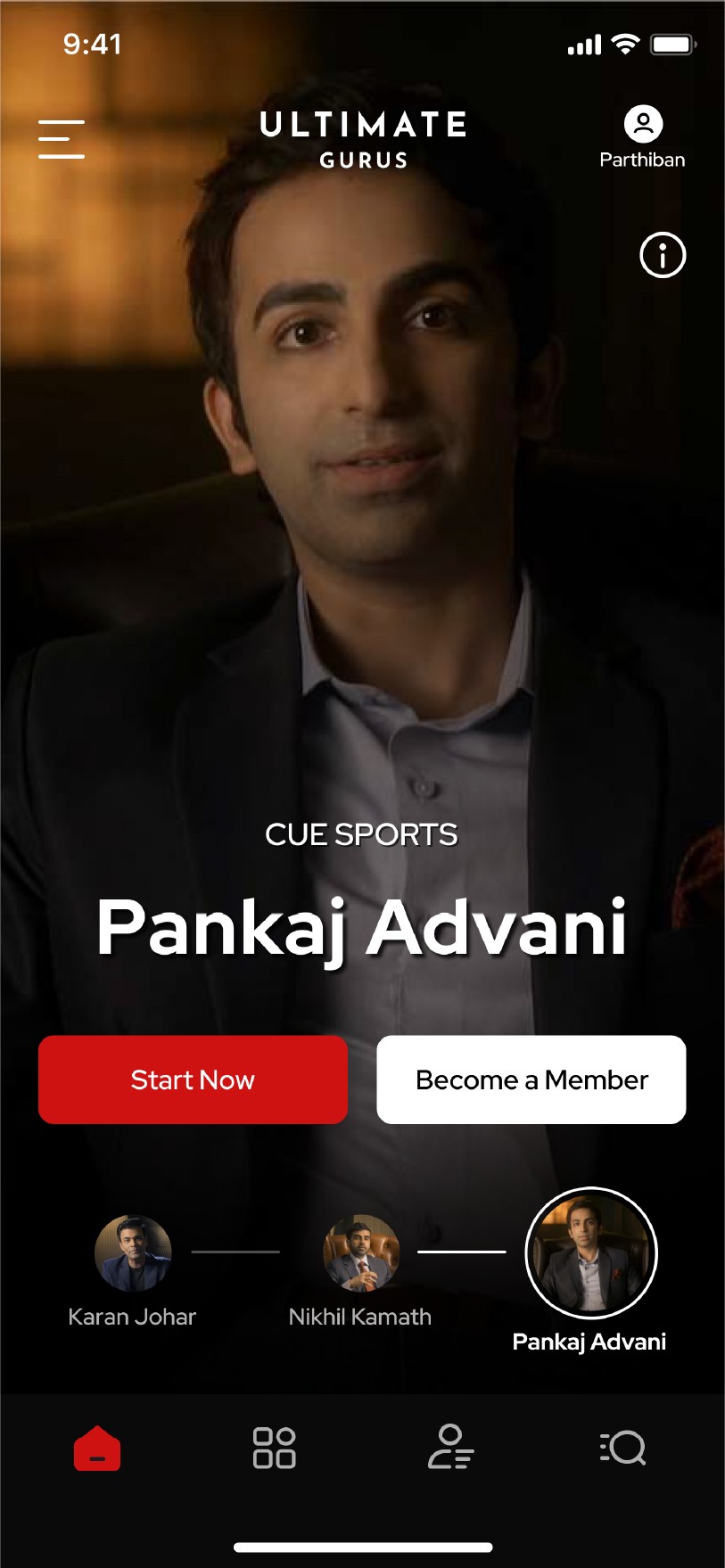Open the person list tab
The image size is (725, 1568).
pyautogui.click(x=450, y=1448)
